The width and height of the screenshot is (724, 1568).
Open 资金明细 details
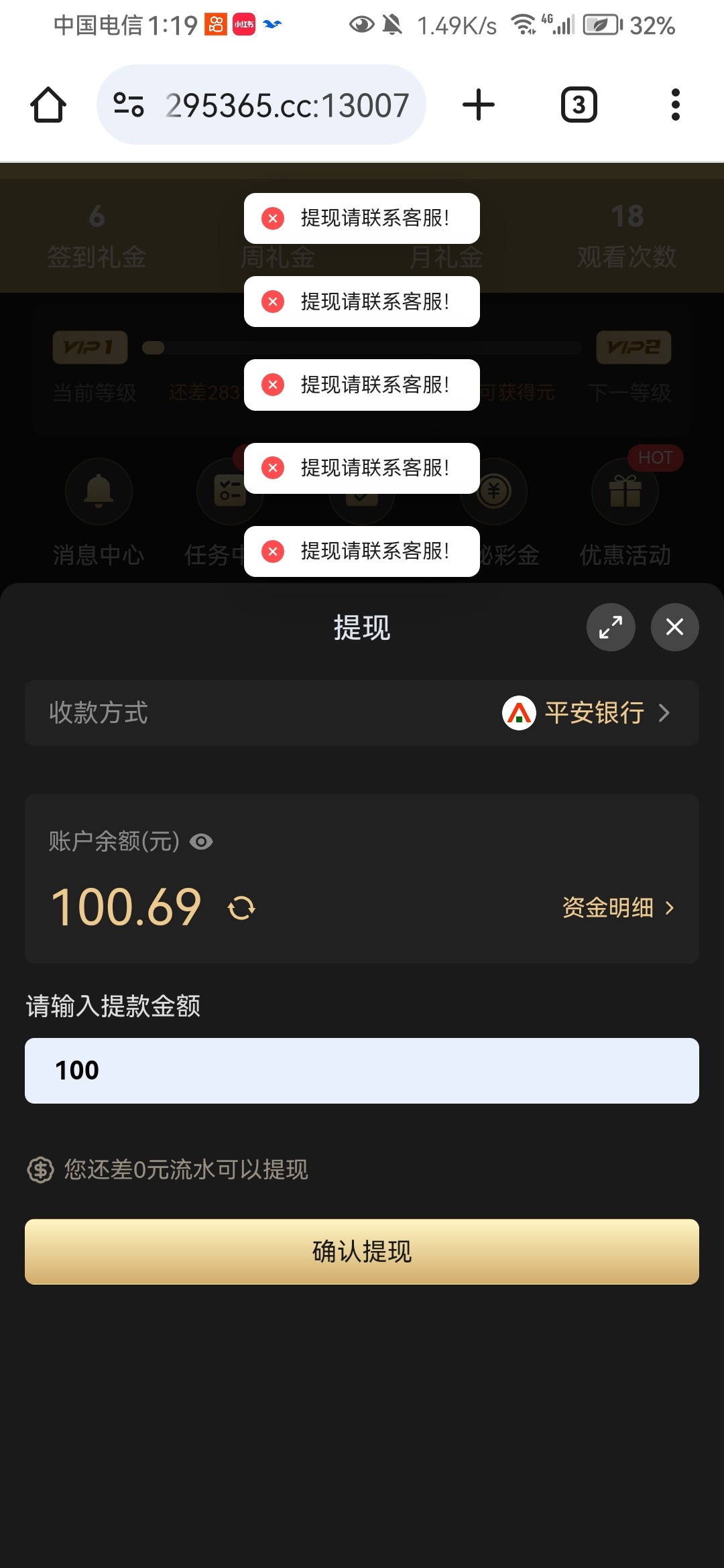coord(617,908)
